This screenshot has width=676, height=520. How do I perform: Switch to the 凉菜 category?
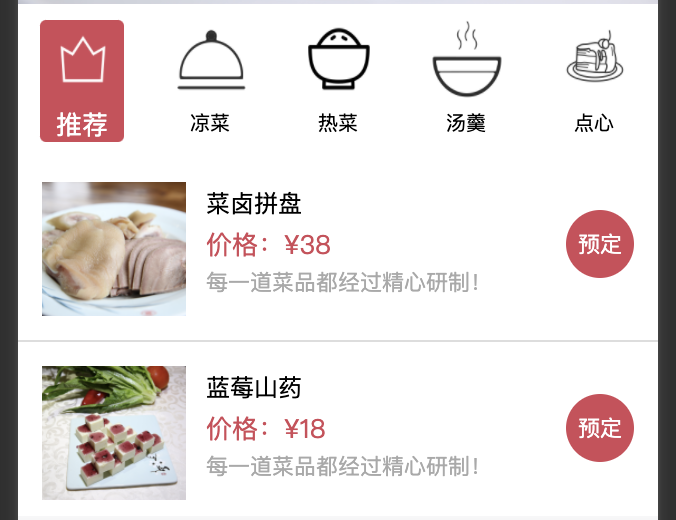(x=210, y=82)
